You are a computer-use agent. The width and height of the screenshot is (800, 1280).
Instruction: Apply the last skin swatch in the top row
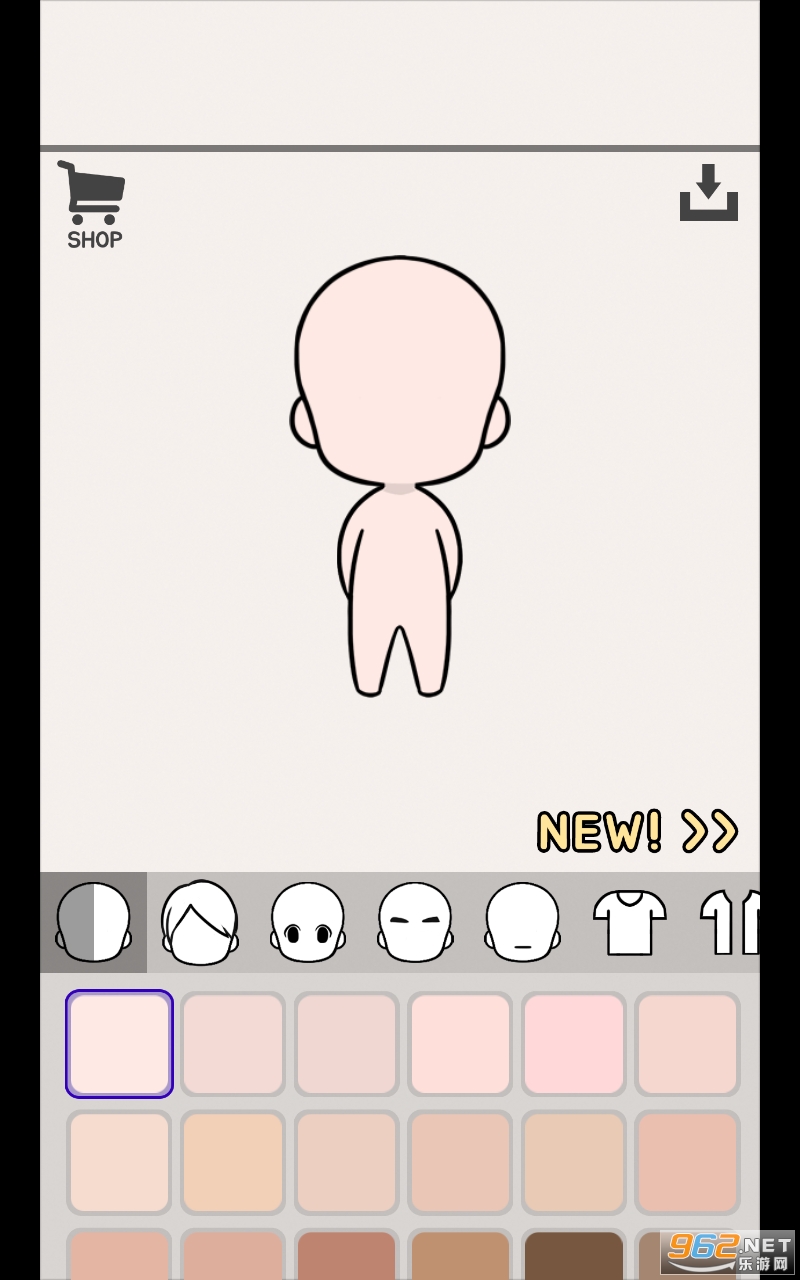687,1044
